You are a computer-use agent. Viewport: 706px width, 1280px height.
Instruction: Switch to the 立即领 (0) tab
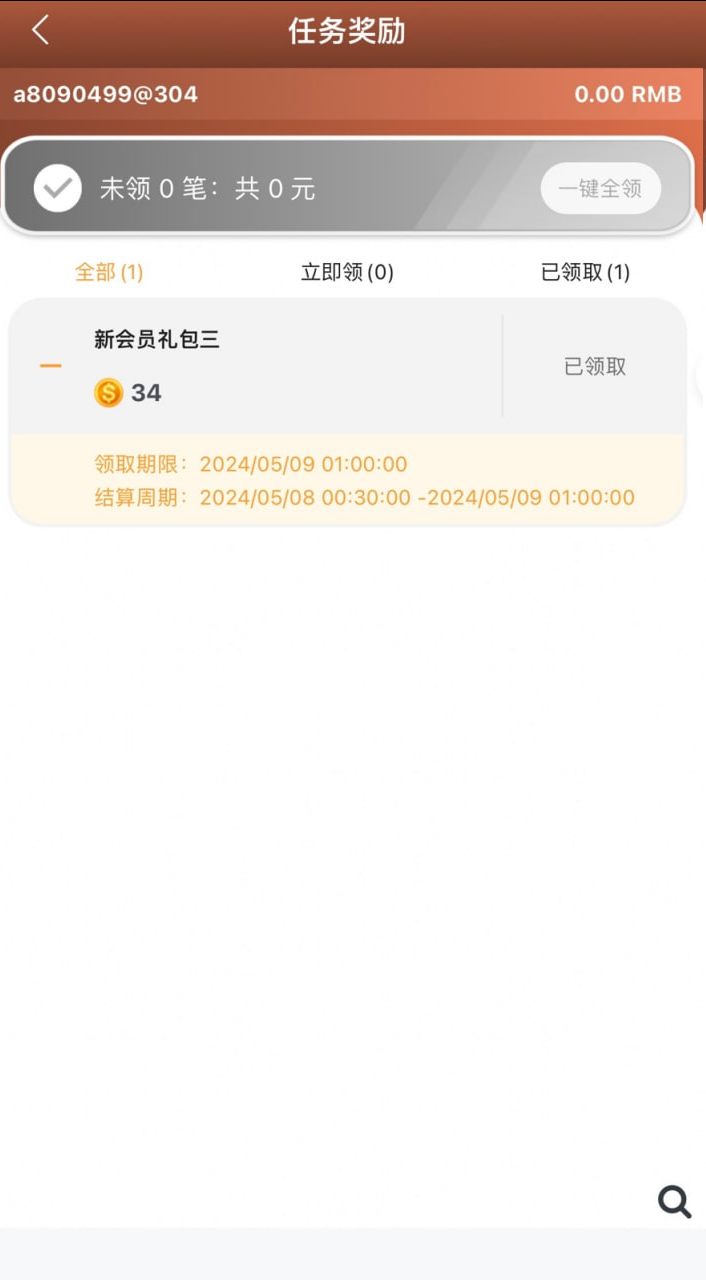click(347, 272)
